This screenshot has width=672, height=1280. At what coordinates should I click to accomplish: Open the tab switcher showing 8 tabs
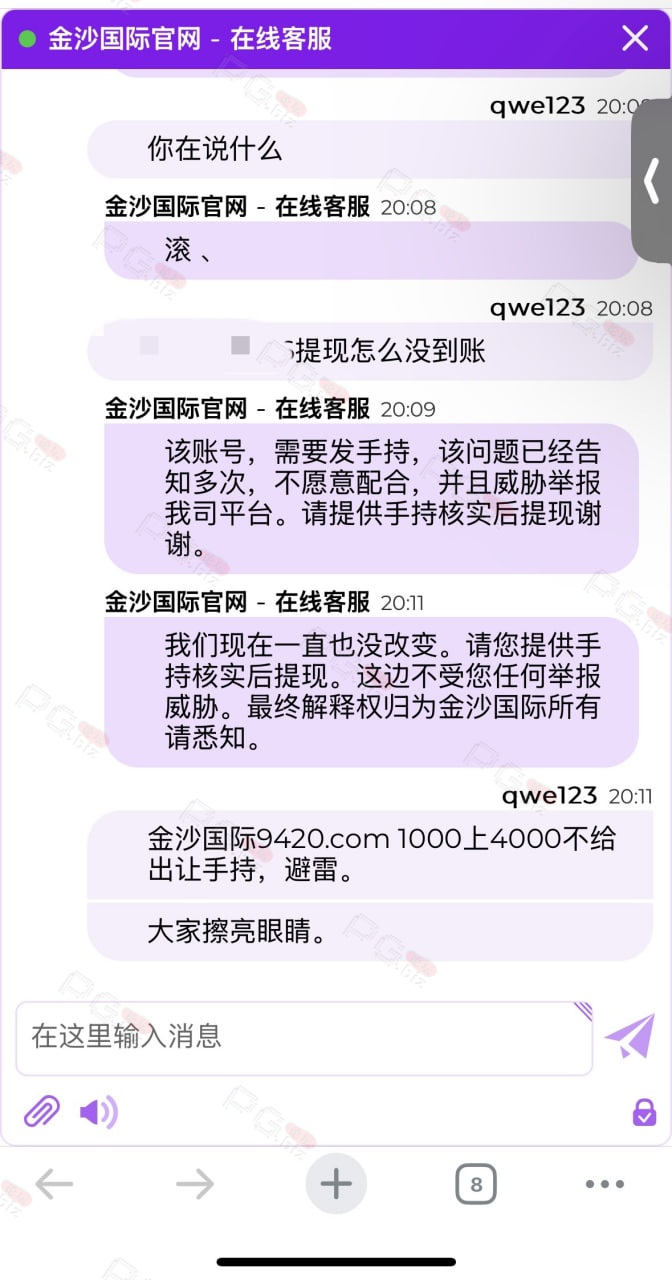pos(476,1185)
